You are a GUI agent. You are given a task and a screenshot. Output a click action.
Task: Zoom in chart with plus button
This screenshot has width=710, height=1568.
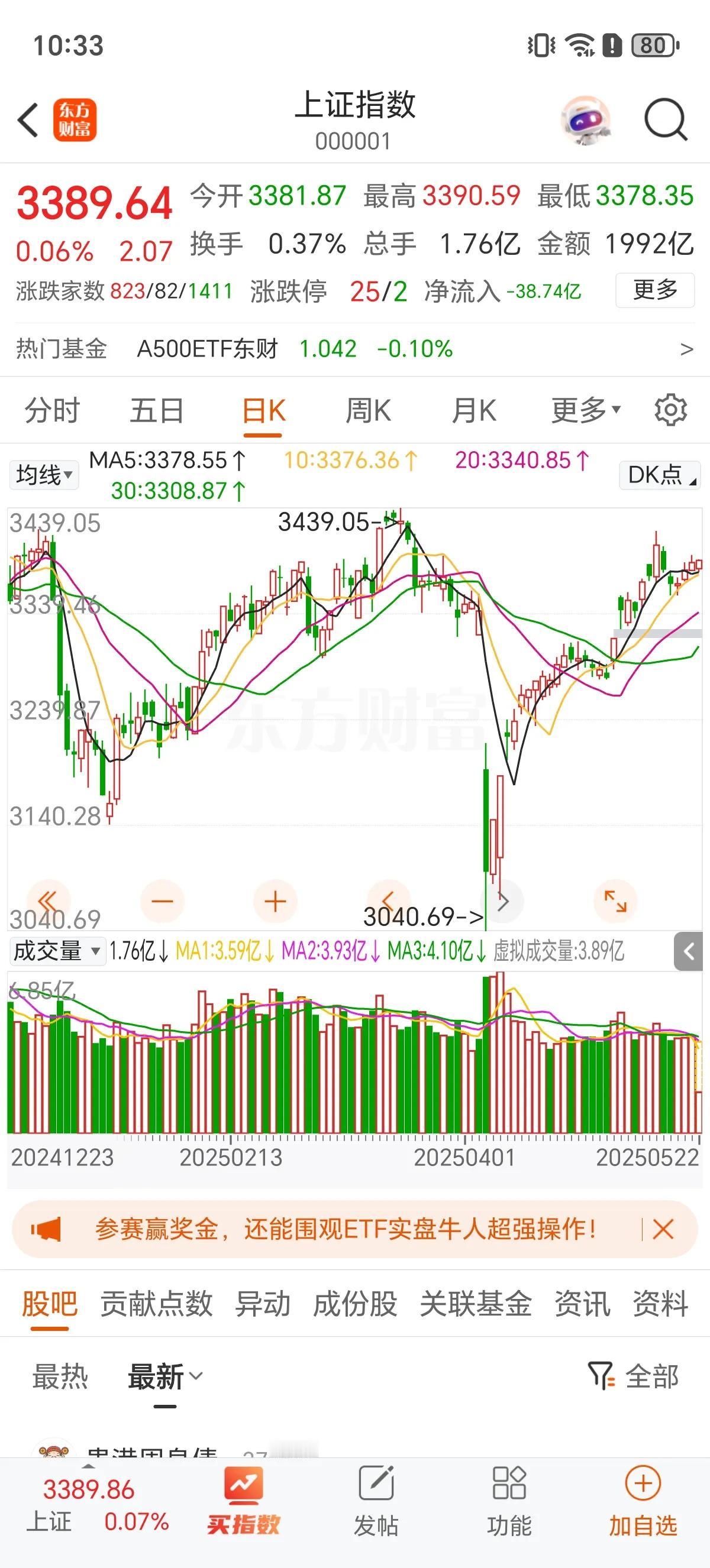pyautogui.click(x=275, y=902)
